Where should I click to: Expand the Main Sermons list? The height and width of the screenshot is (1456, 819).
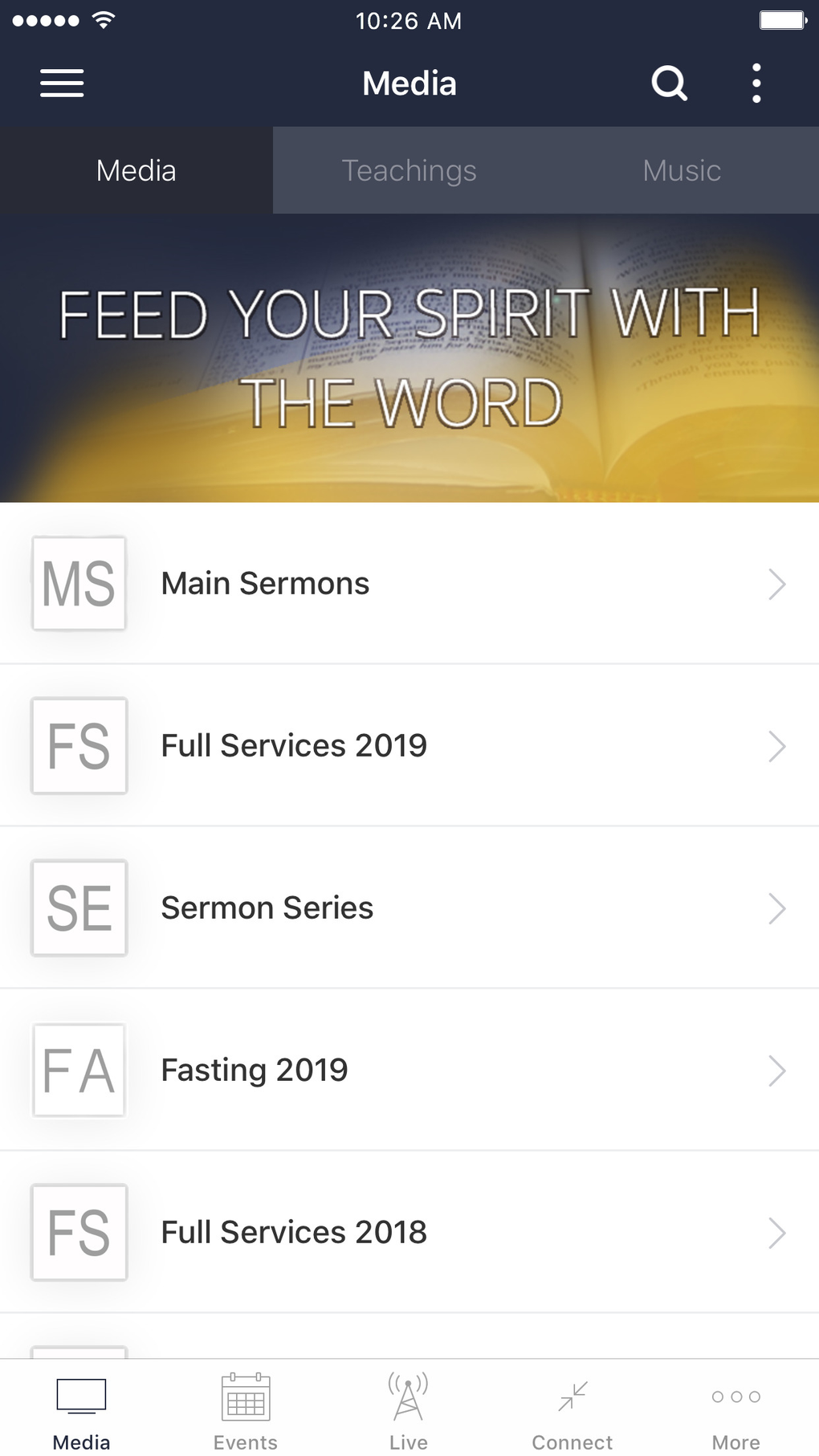point(776,584)
